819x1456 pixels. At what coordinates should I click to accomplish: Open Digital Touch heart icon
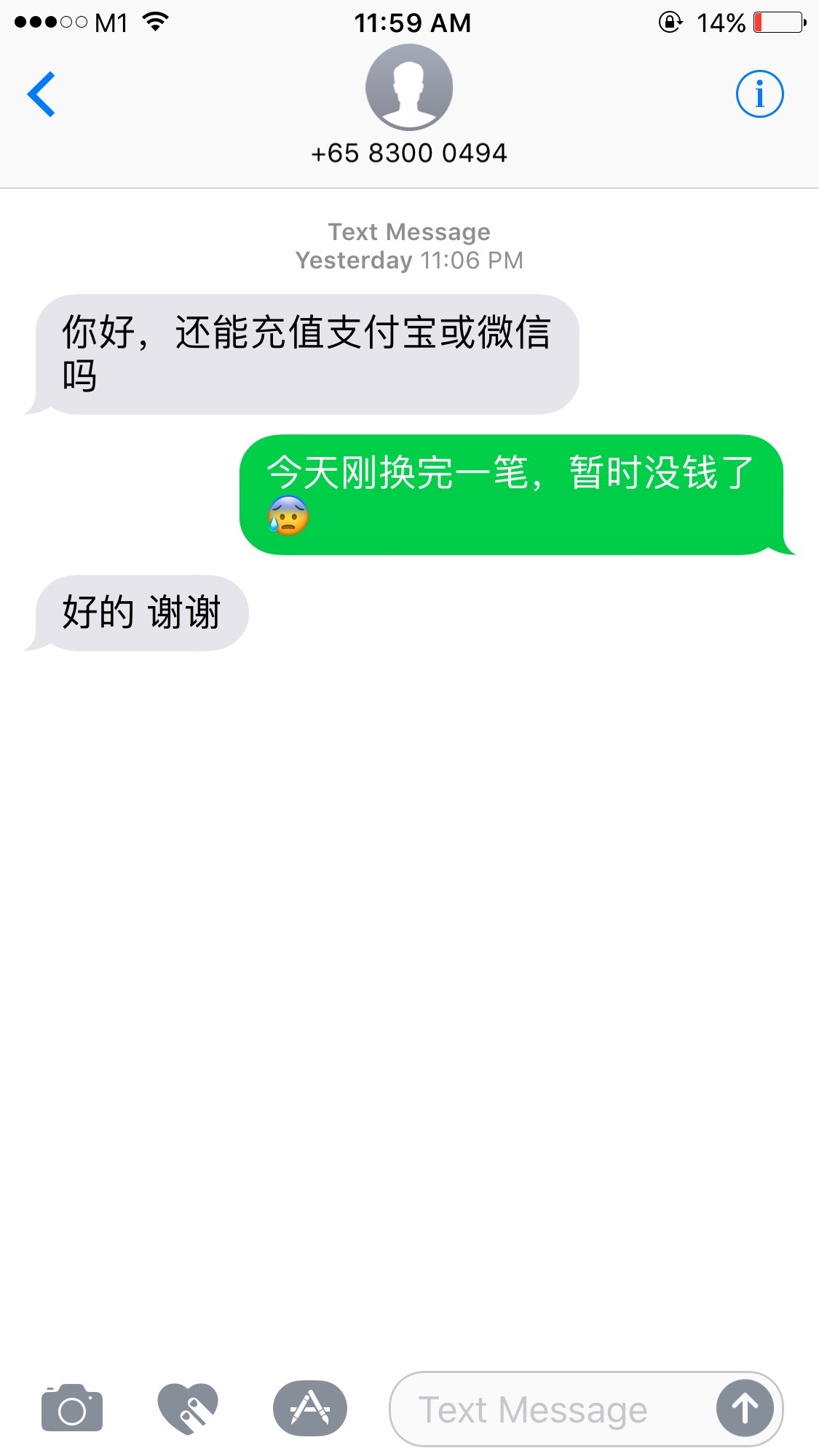click(188, 1409)
